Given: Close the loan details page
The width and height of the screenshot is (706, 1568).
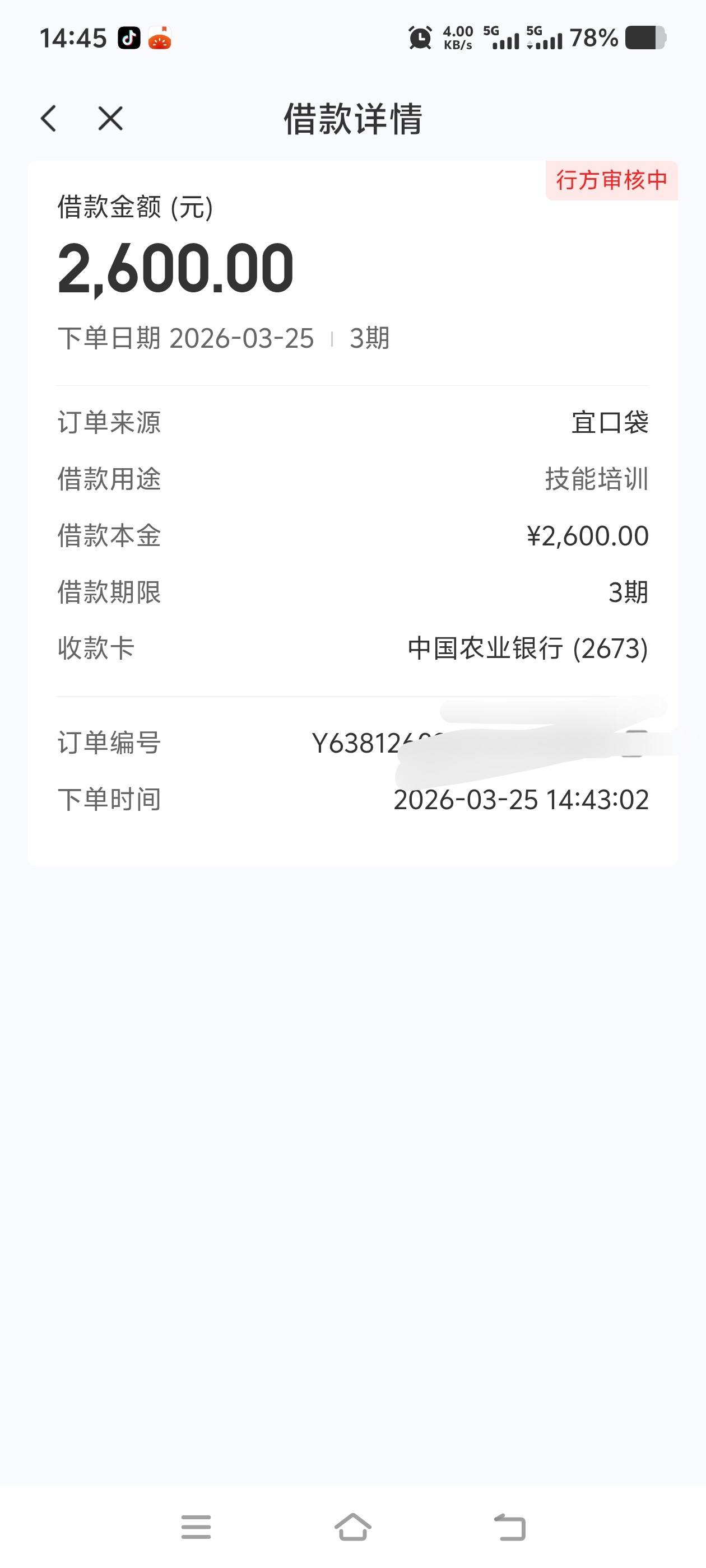Looking at the screenshot, I should tap(110, 118).
